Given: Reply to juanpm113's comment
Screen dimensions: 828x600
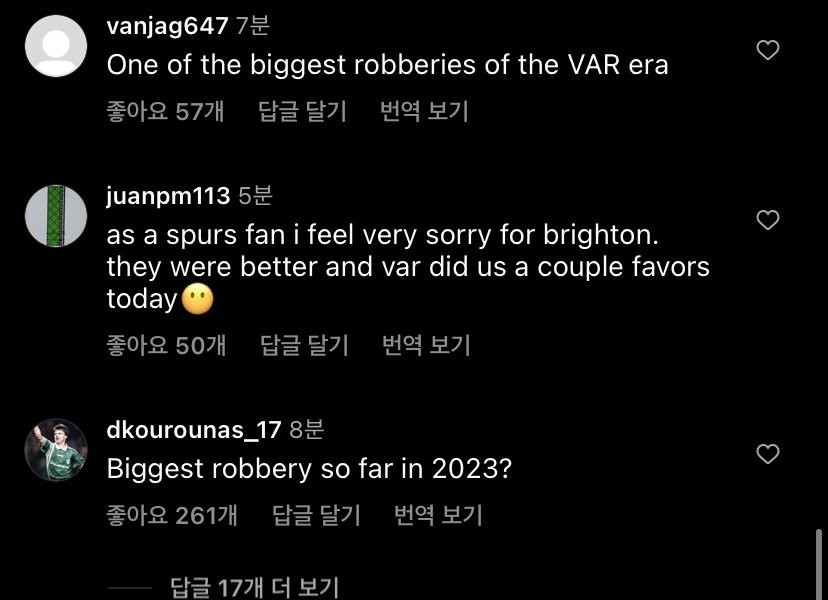Looking at the screenshot, I should 304,345.
